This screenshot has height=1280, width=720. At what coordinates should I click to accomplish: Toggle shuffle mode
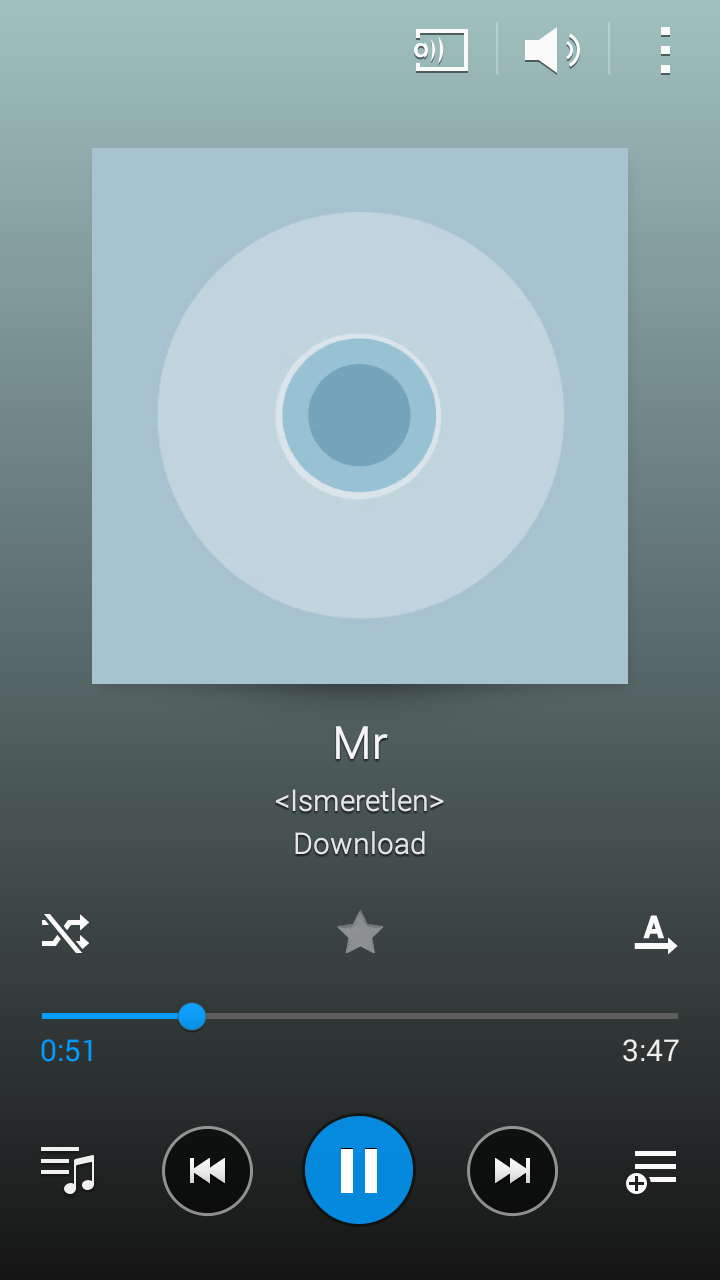pyautogui.click(x=66, y=932)
